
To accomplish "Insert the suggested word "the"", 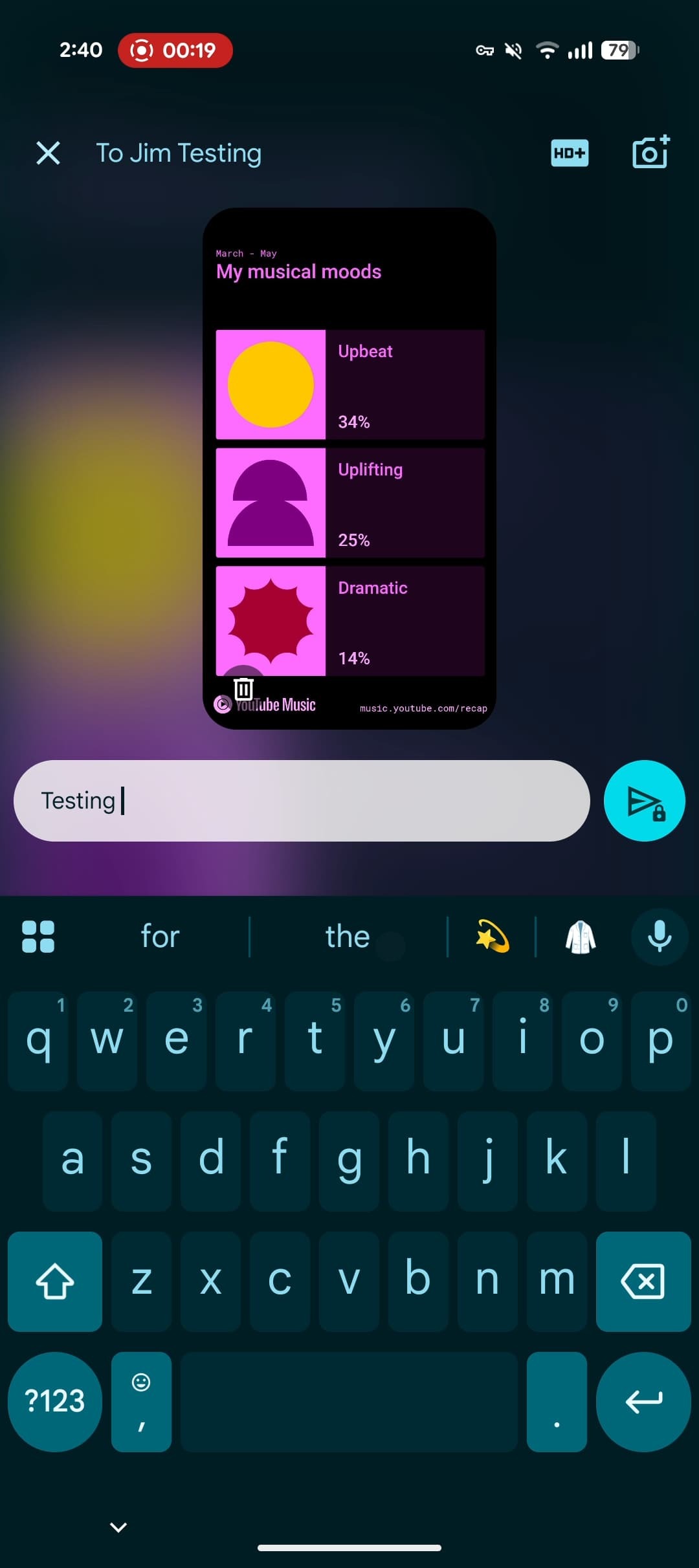I will [x=348, y=937].
